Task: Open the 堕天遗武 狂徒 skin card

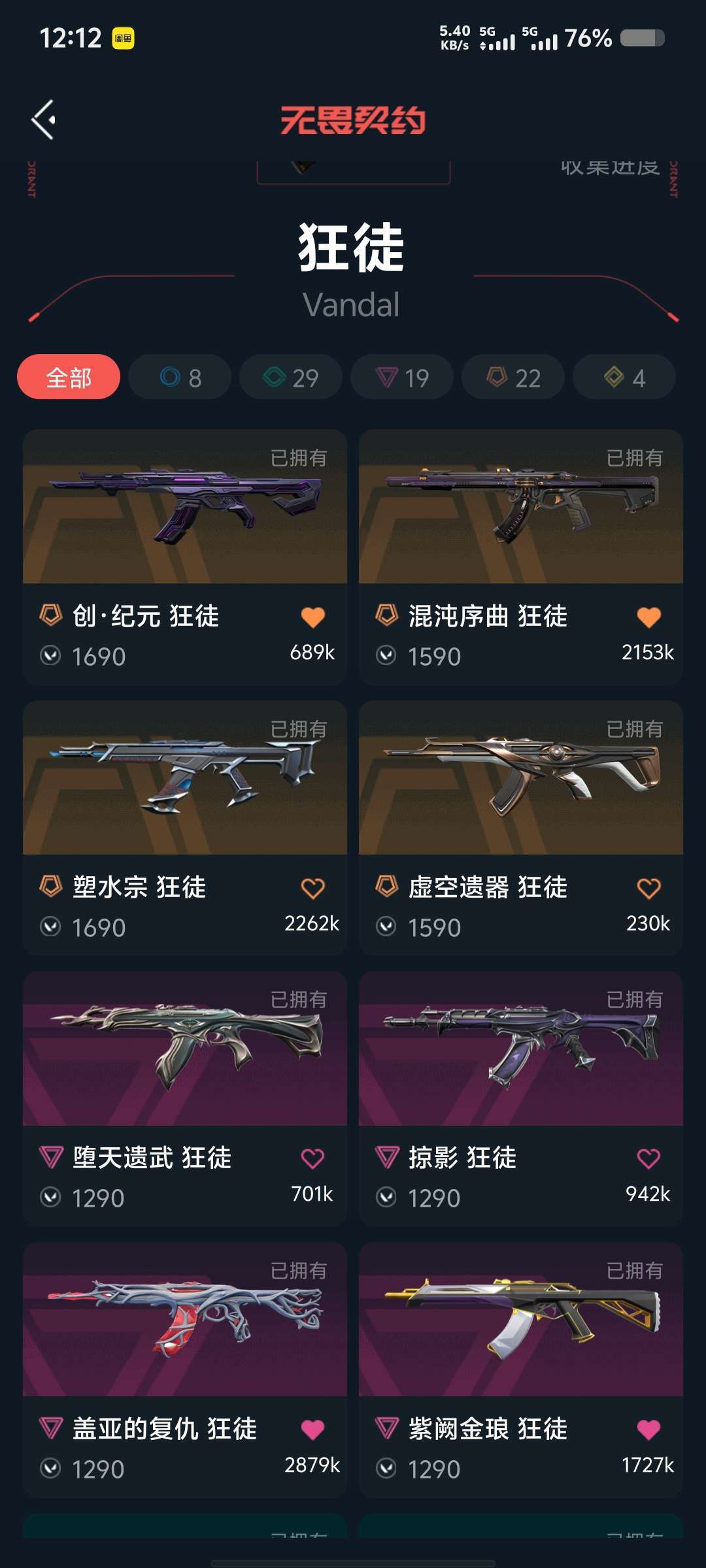Action: pyautogui.click(x=185, y=1098)
